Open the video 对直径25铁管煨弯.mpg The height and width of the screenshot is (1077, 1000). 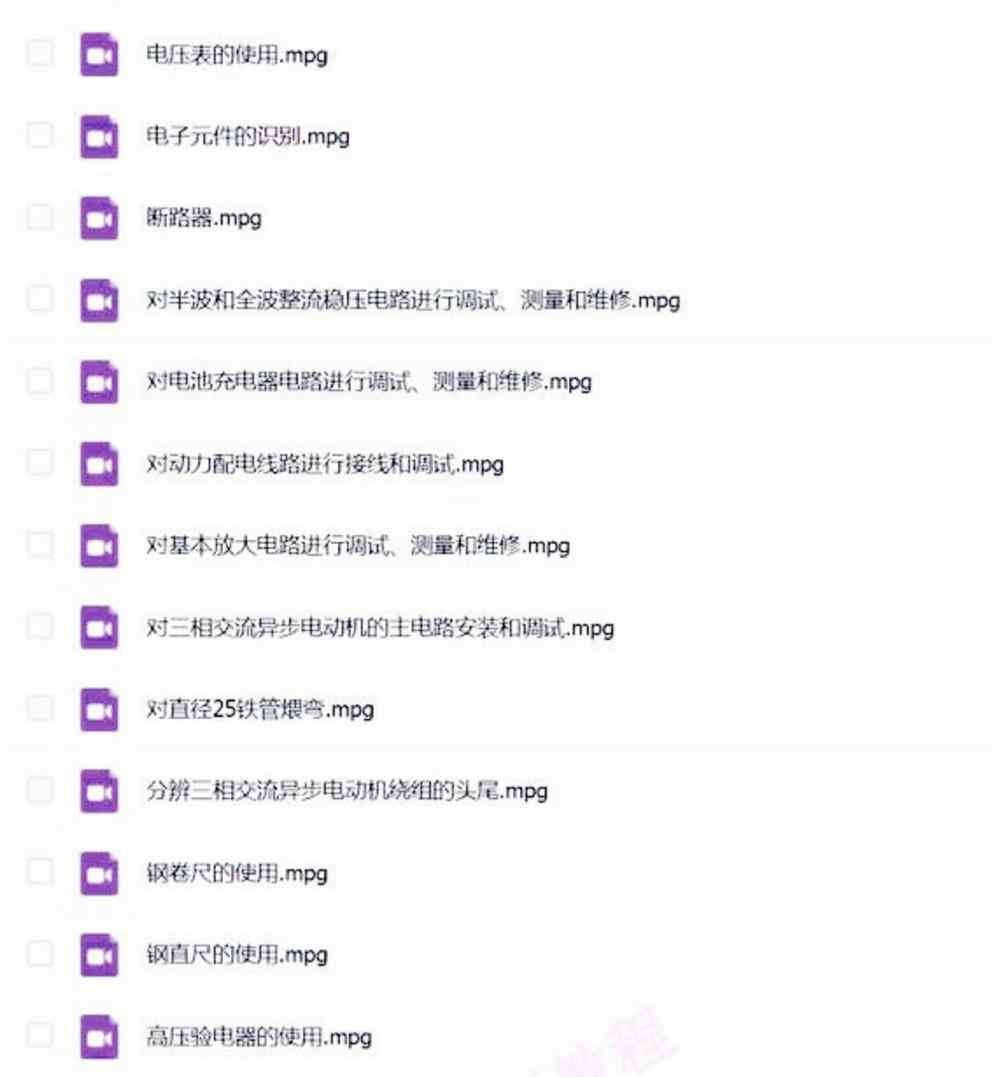pos(259,710)
